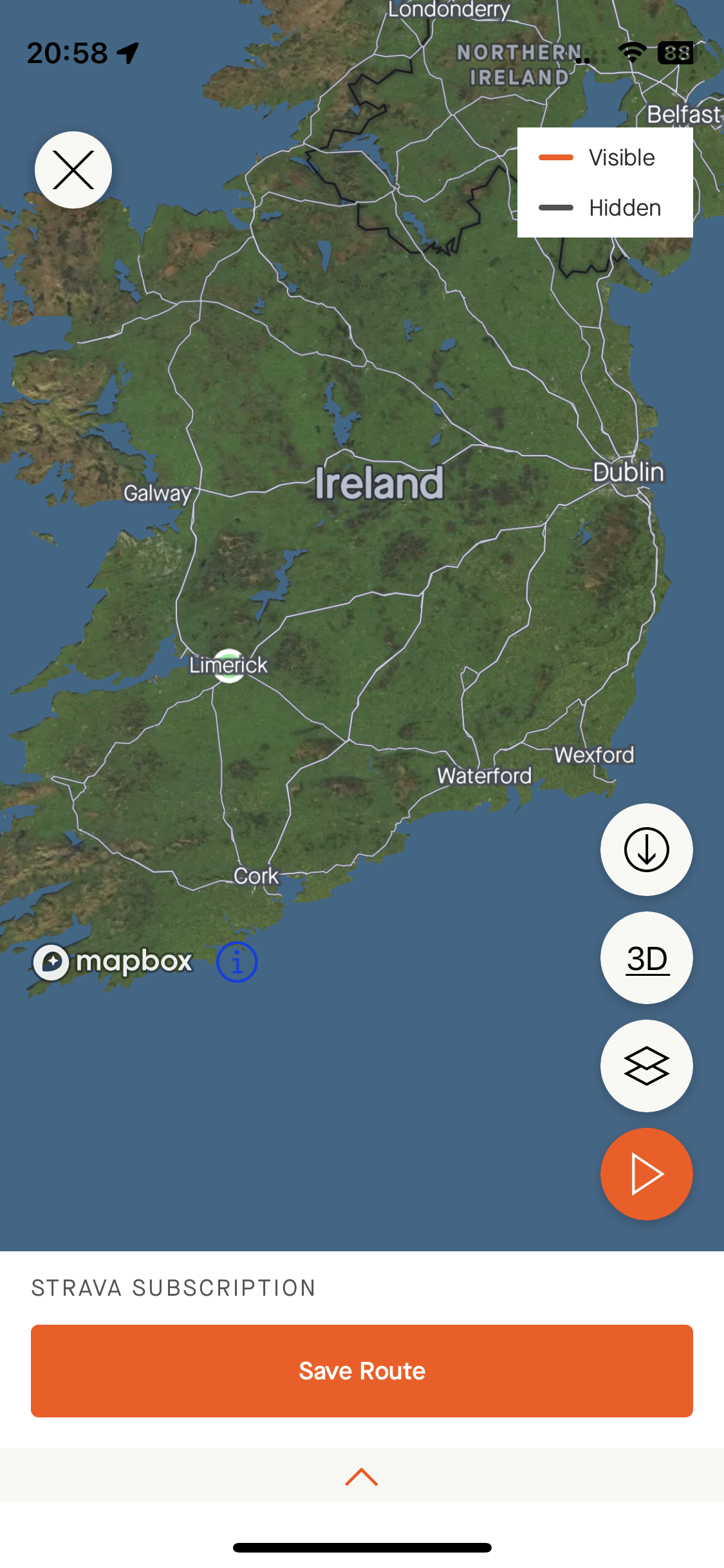The image size is (724, 1568).
Task: Tap the Save Route button
Action: click(362, 1371)
